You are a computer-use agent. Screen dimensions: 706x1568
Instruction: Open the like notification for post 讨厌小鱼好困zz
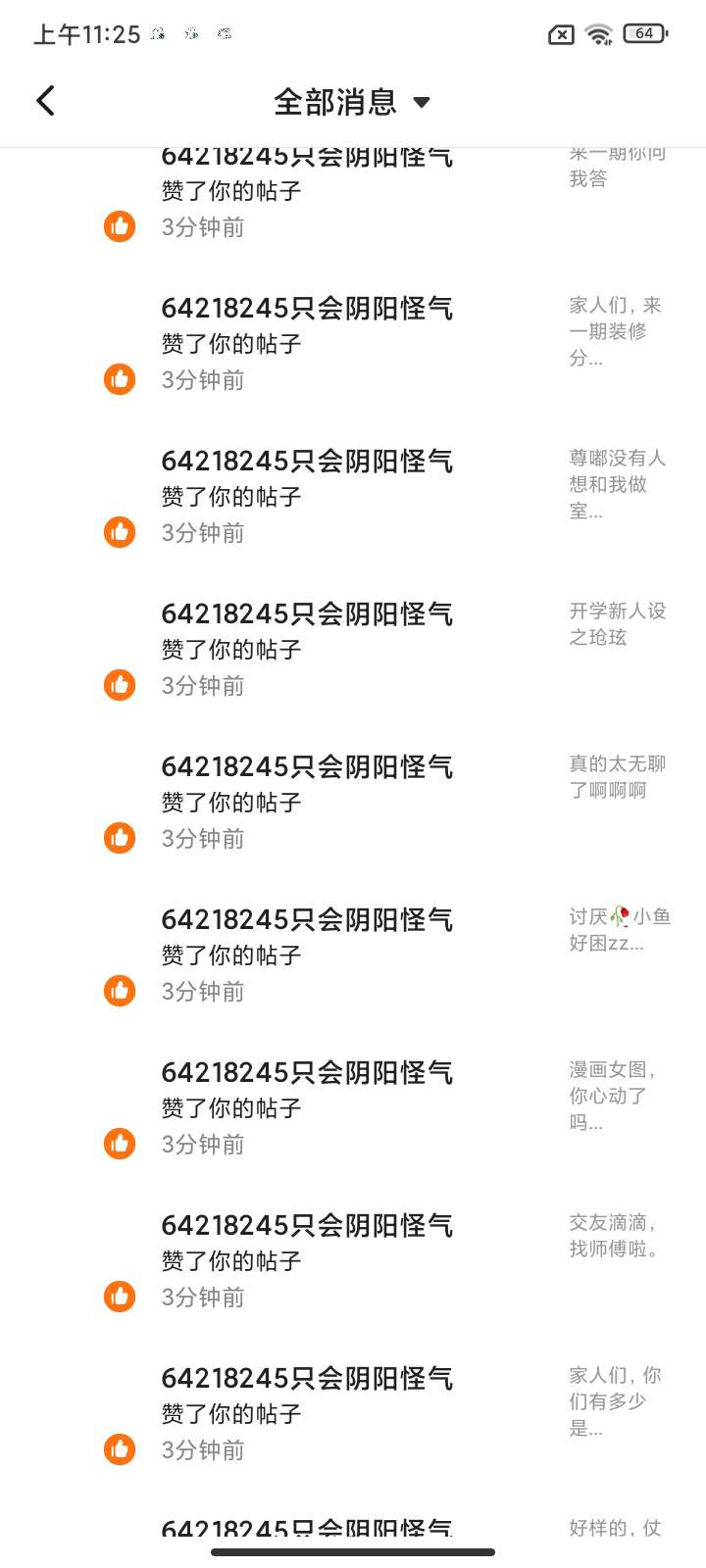coord(353,955)
